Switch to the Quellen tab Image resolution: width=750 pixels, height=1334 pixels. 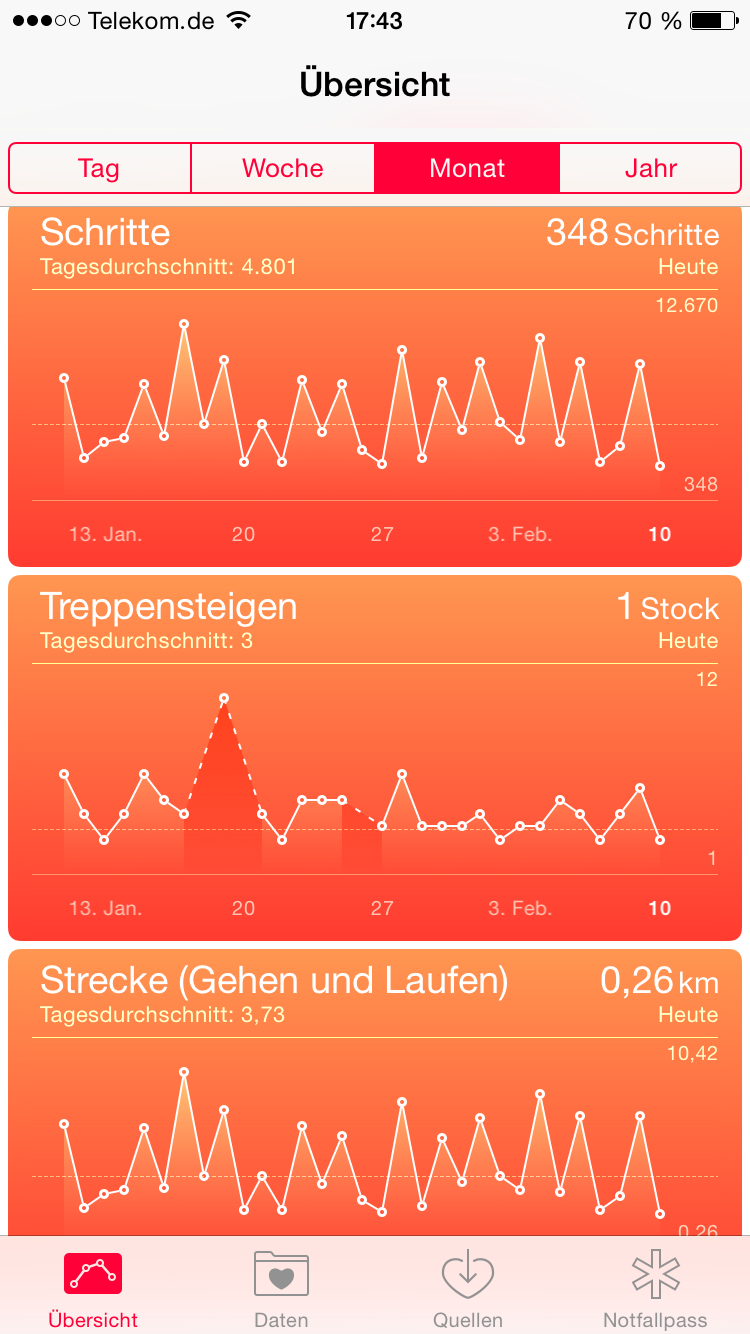point(468,1288)
